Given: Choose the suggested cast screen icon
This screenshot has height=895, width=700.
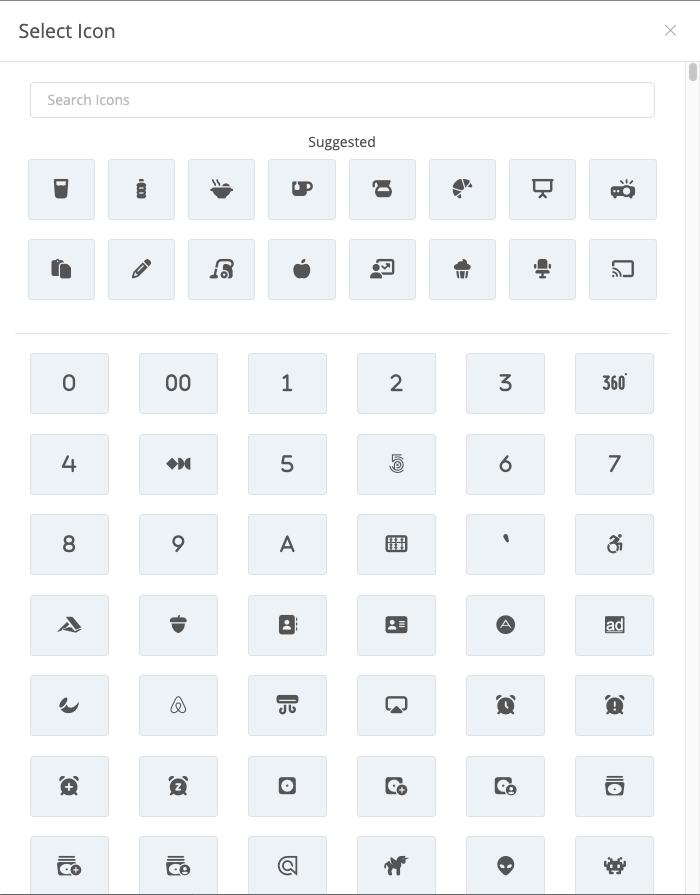Looking at the screenshot, I should coord(622,269).
